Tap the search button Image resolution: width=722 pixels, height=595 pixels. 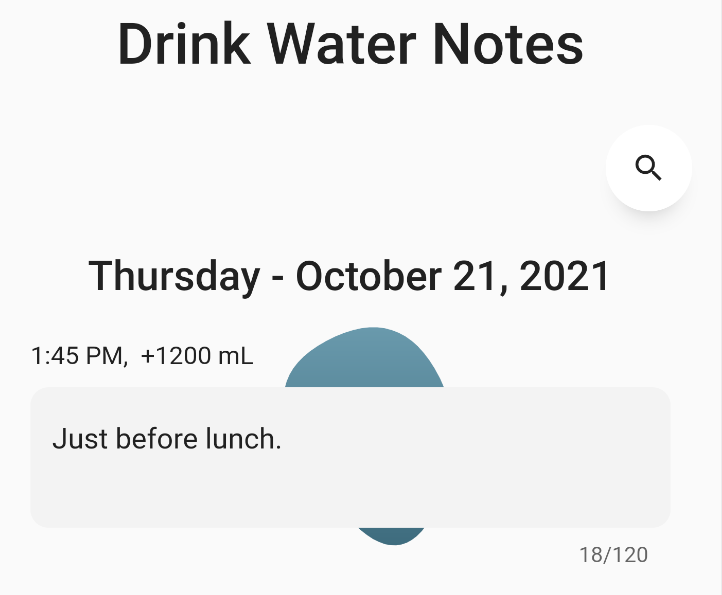(649, 168)
